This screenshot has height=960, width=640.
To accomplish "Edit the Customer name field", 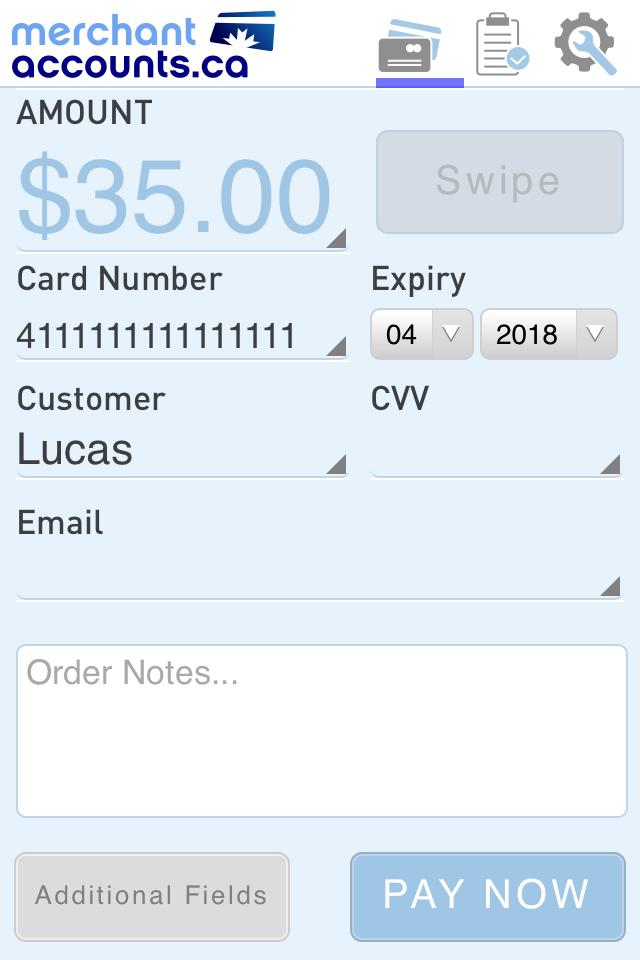I will point(180,451).
